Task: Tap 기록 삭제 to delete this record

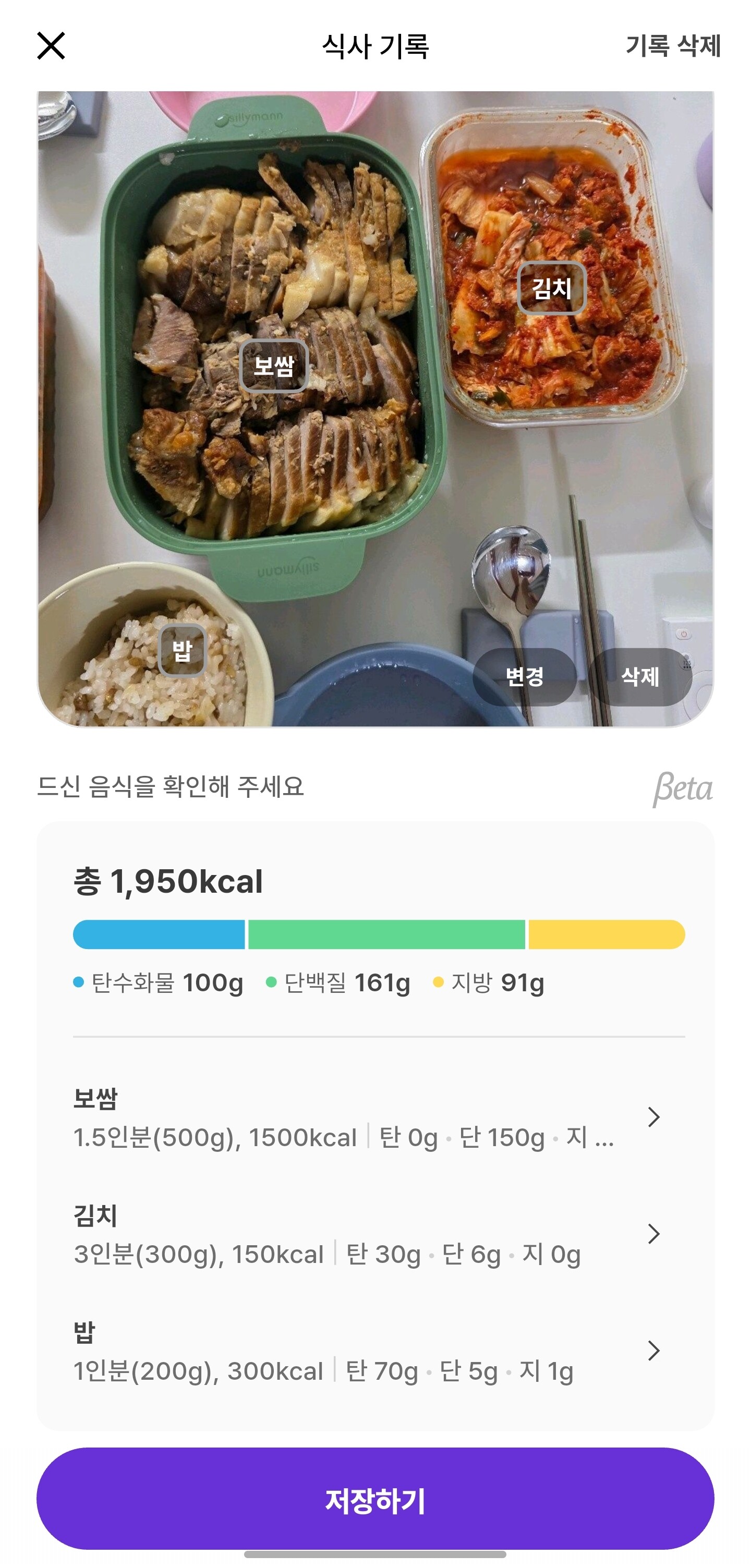Action: pos(673,46)
